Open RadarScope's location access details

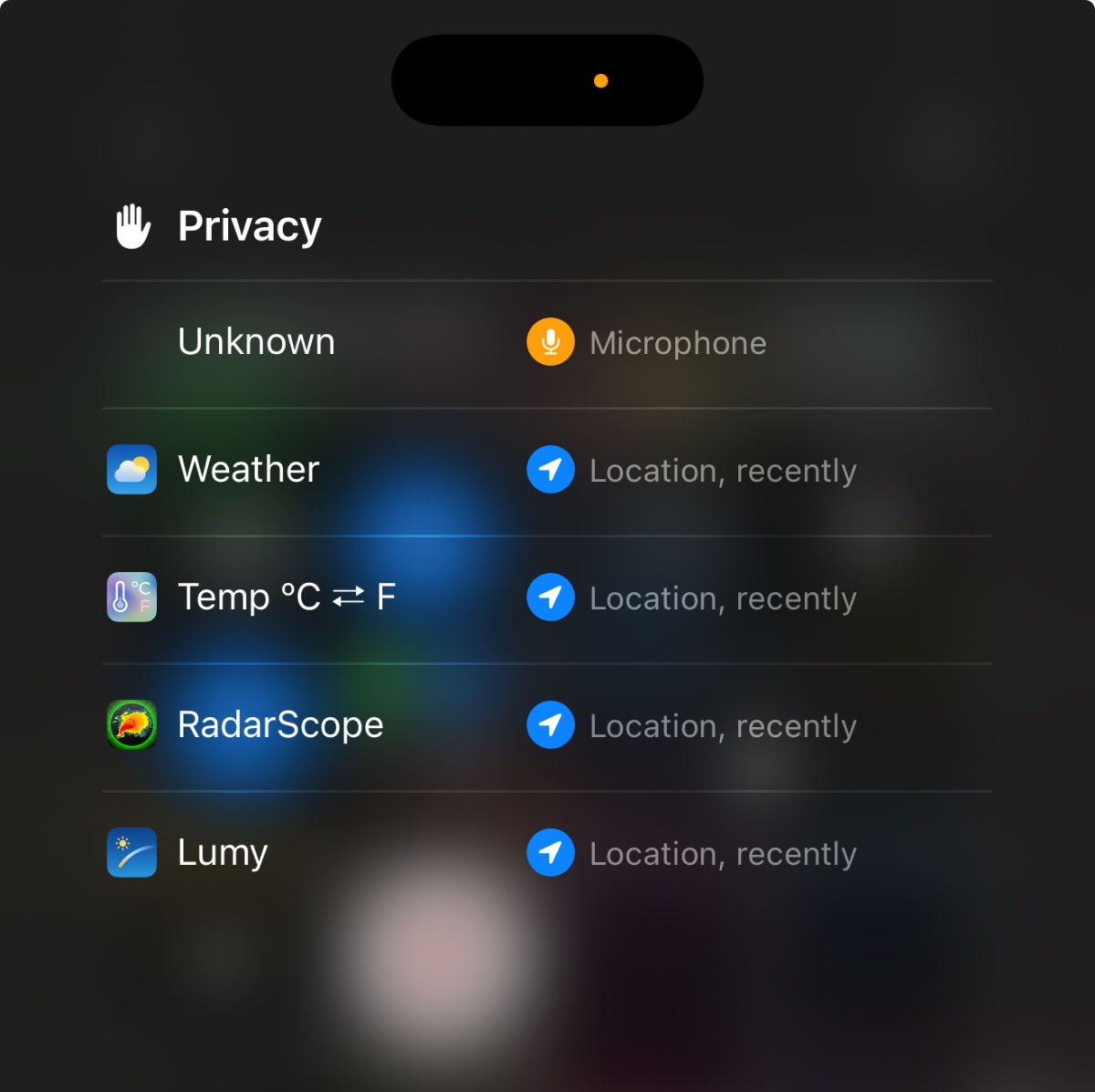[547, 726]
